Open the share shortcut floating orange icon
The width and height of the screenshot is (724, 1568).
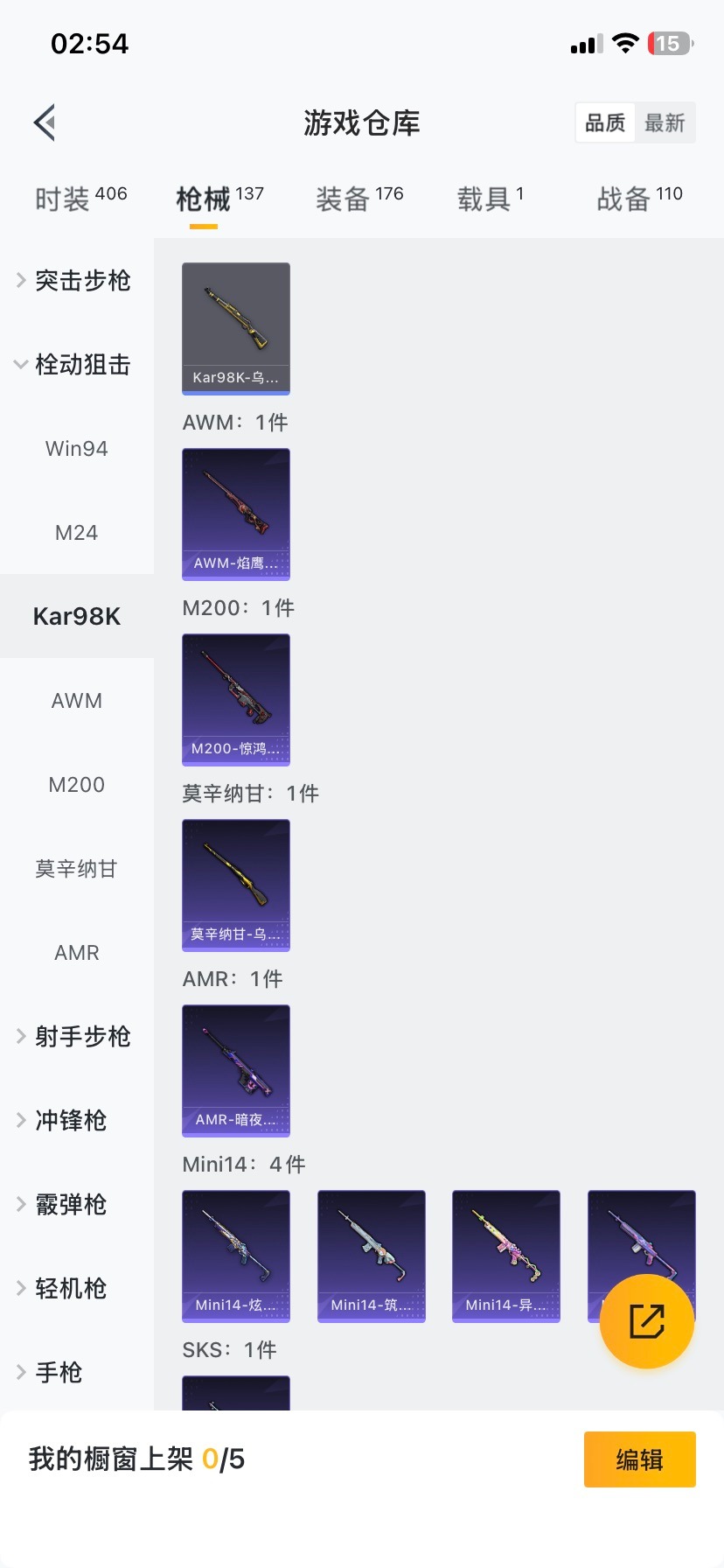pos(646,1320)
